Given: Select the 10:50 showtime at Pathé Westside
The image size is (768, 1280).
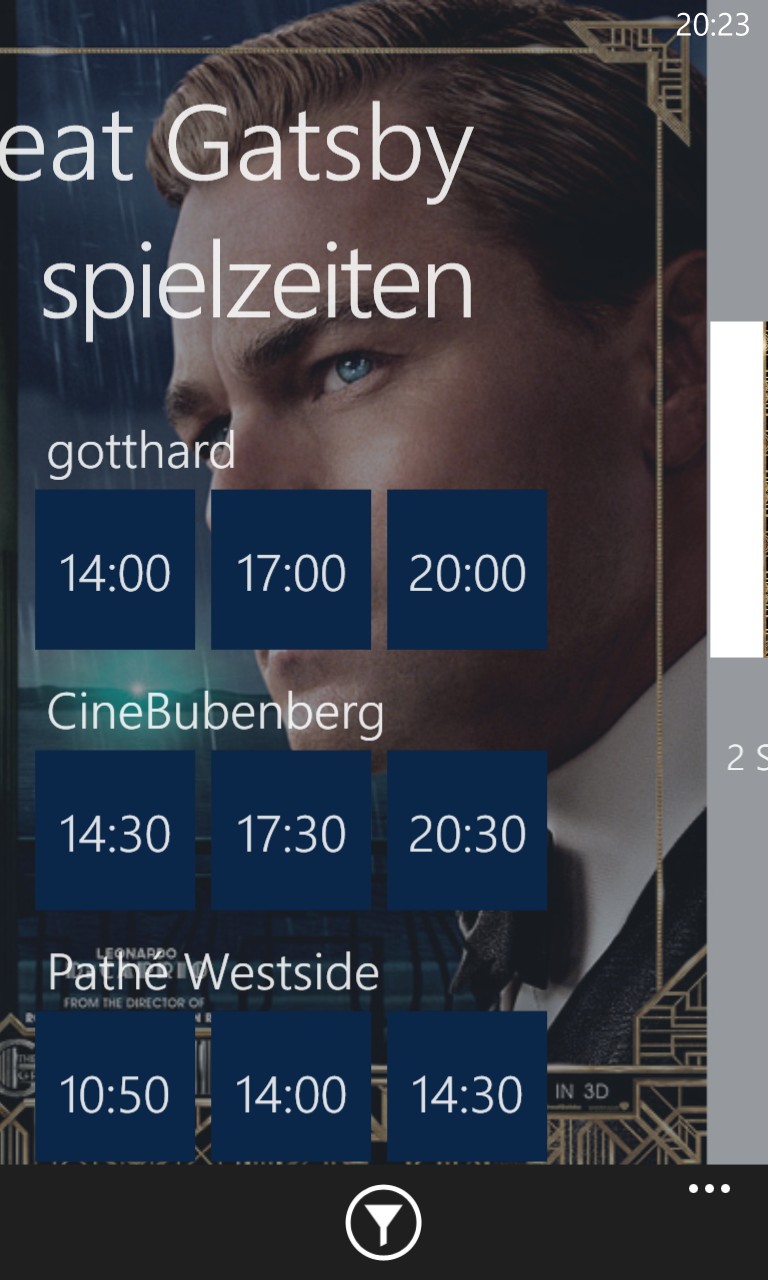Looking at the screenshot, I should pos(115,1087).
